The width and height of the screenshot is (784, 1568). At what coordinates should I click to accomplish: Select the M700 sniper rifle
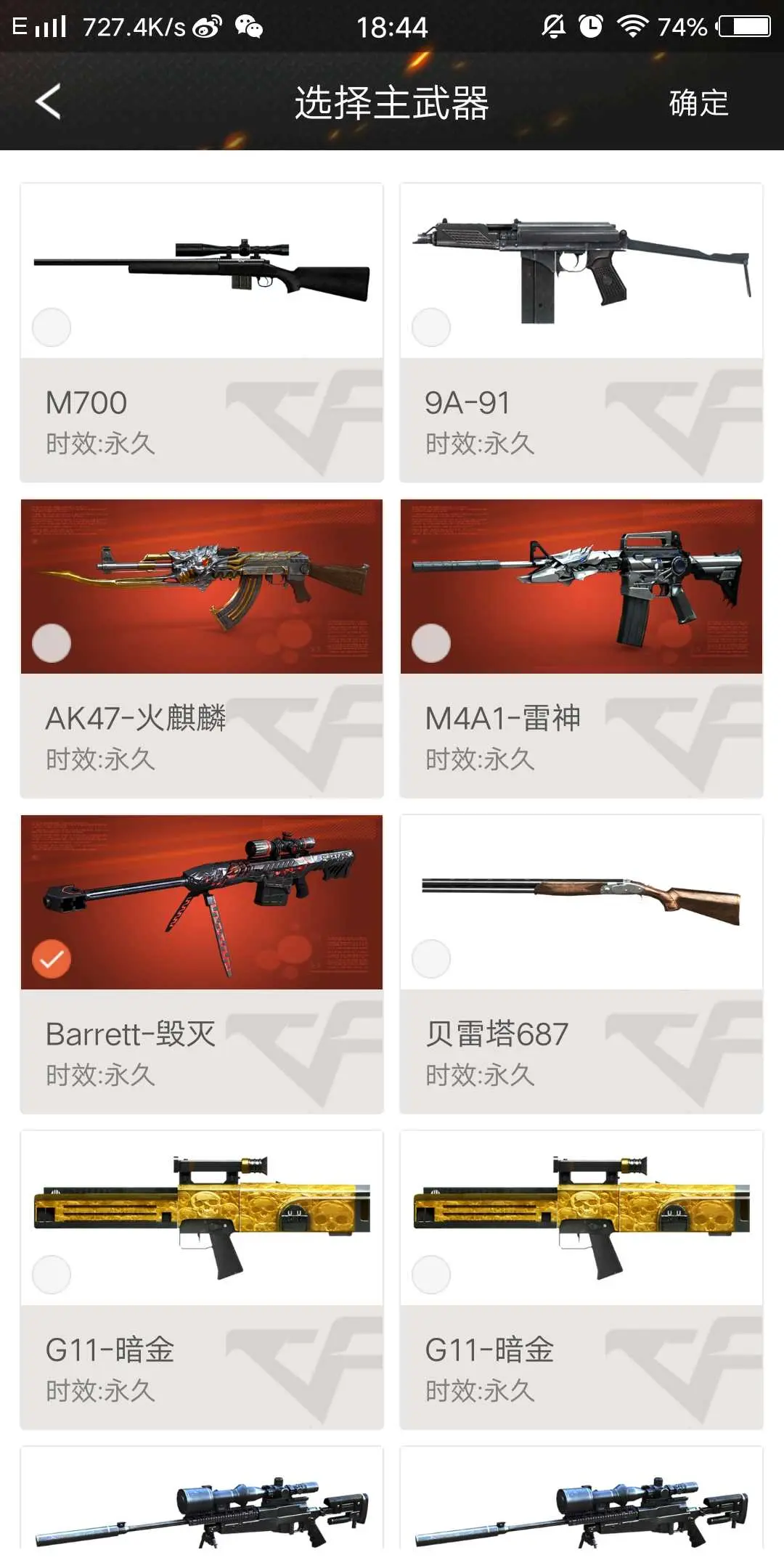pos(52,327)
